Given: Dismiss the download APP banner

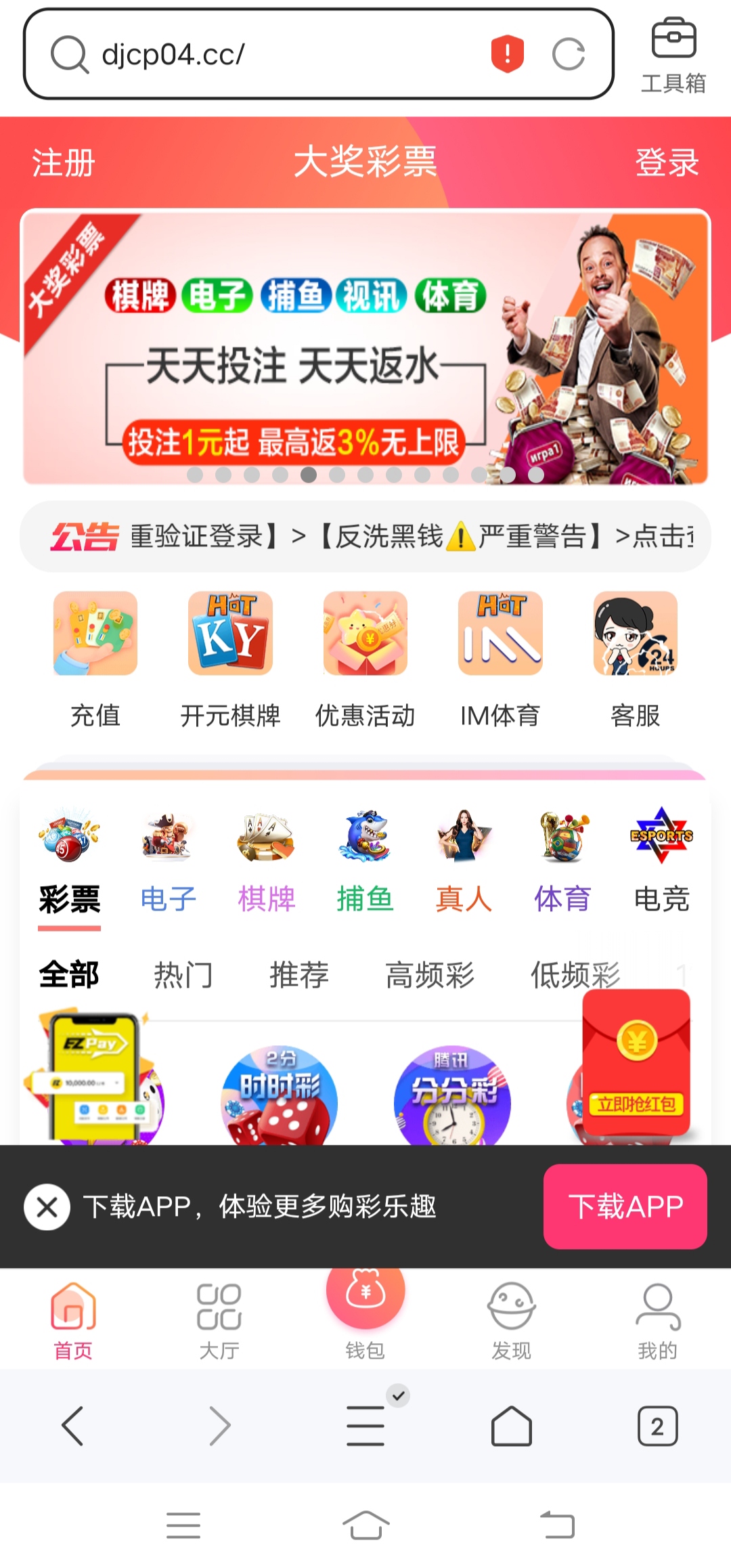Looking at the screenshot, I should pyautogui.click(x=47, y=1206).
